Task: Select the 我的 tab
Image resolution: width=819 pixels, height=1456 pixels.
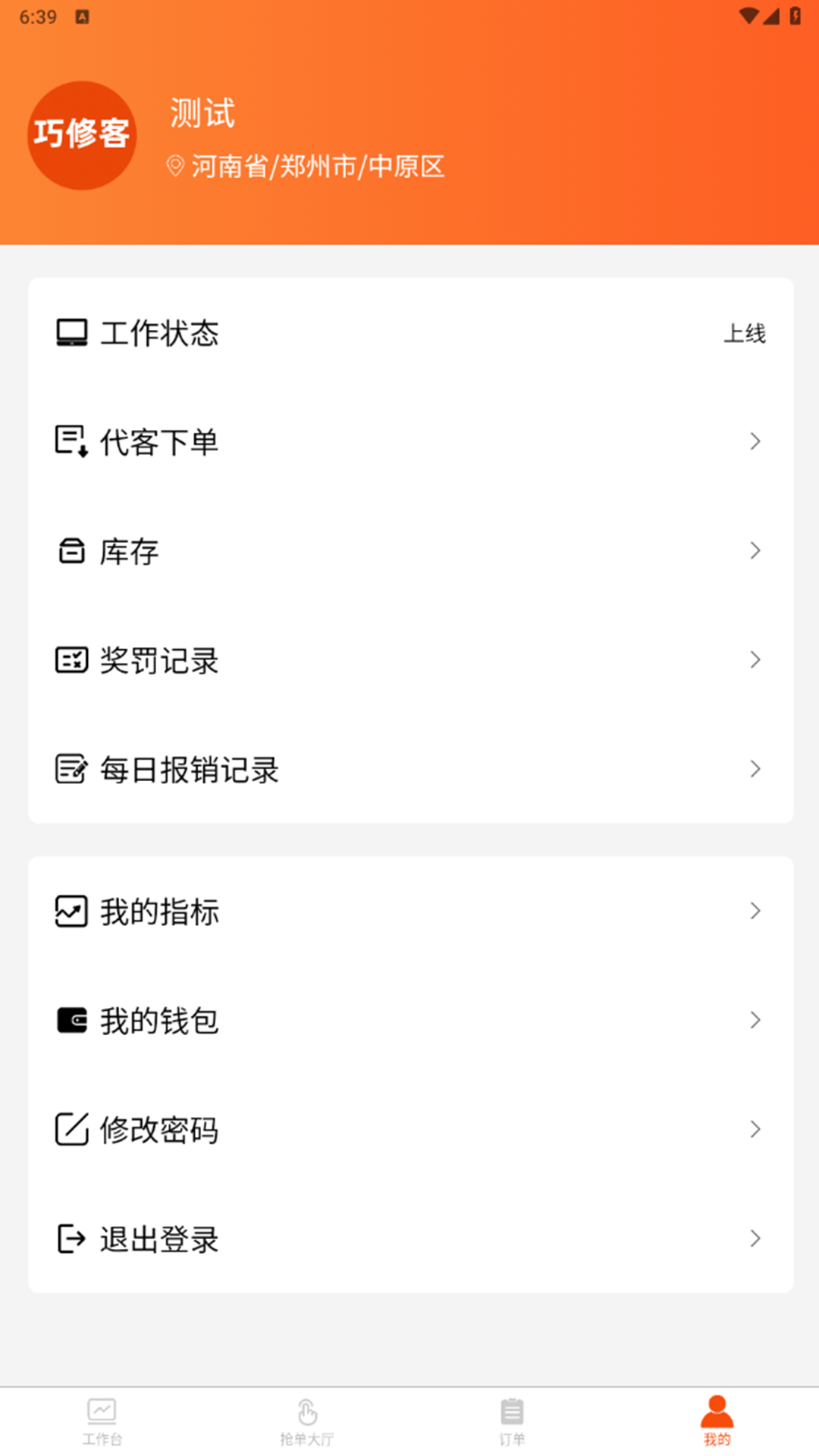Action: [717, 1422]
